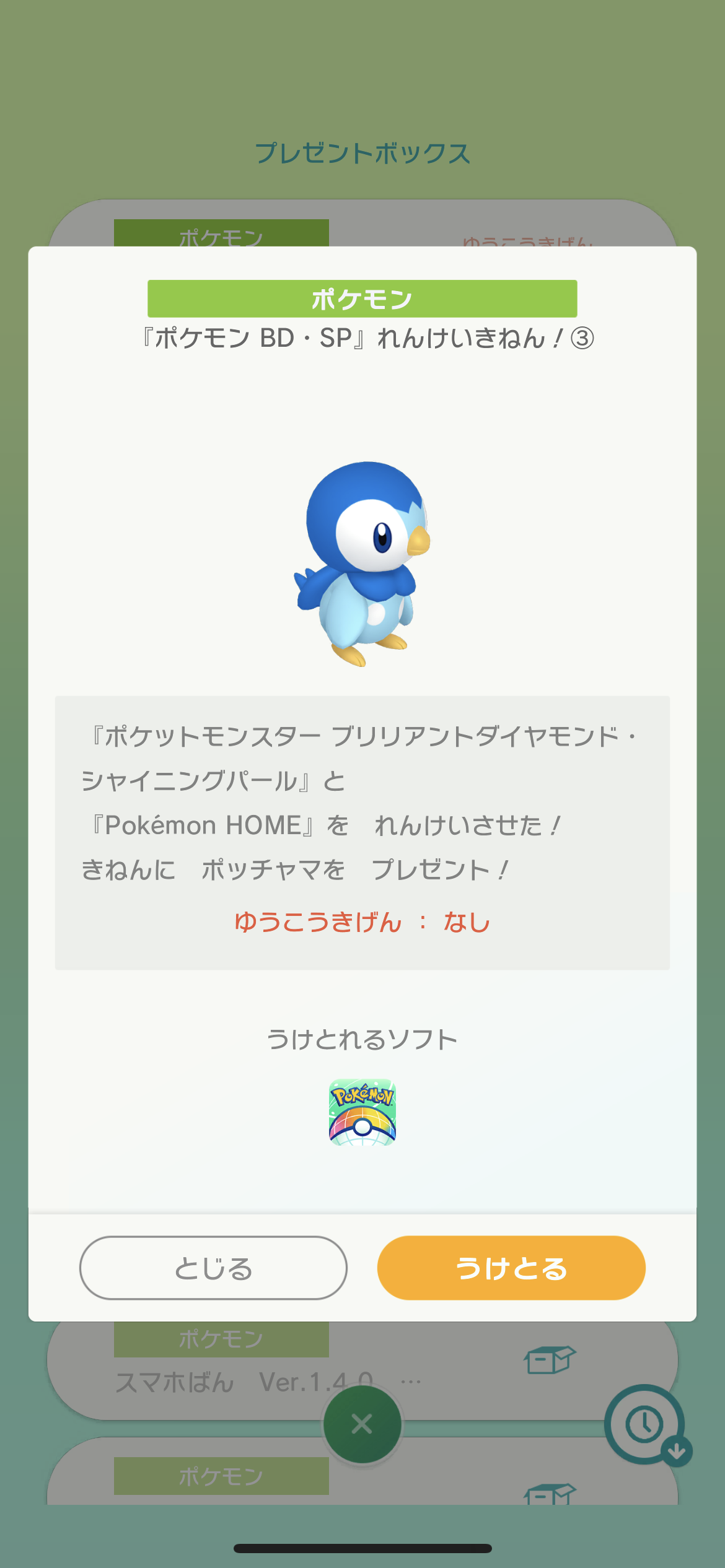Screen dimensions: 725x1568
Task: Tap うけとる to receive the Piplup gift
Action: click(x=511, y=1268)
